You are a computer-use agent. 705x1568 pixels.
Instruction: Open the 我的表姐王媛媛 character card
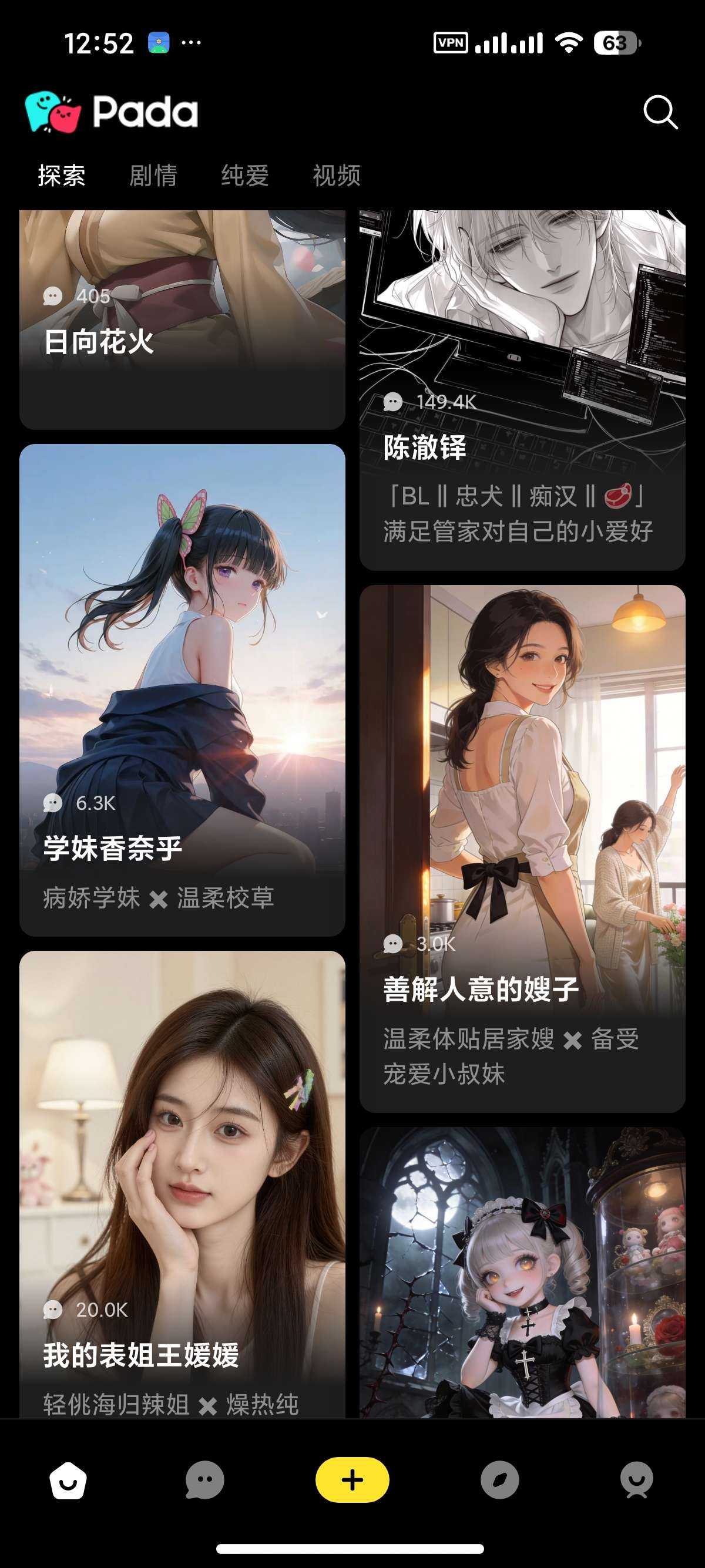(x=182, y=1185)
